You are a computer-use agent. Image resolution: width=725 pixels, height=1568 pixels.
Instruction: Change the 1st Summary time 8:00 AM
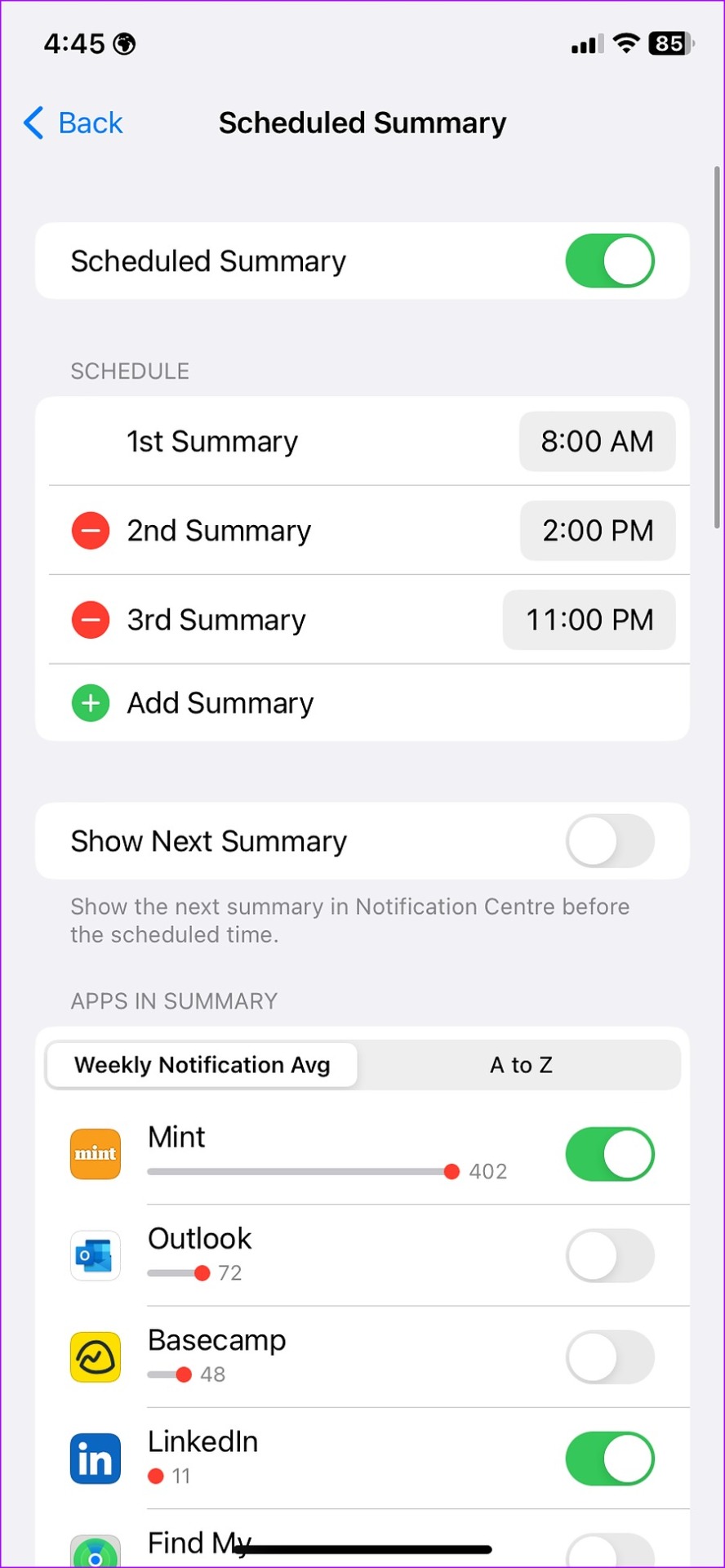pyautogui.click(x=597, y=442)
